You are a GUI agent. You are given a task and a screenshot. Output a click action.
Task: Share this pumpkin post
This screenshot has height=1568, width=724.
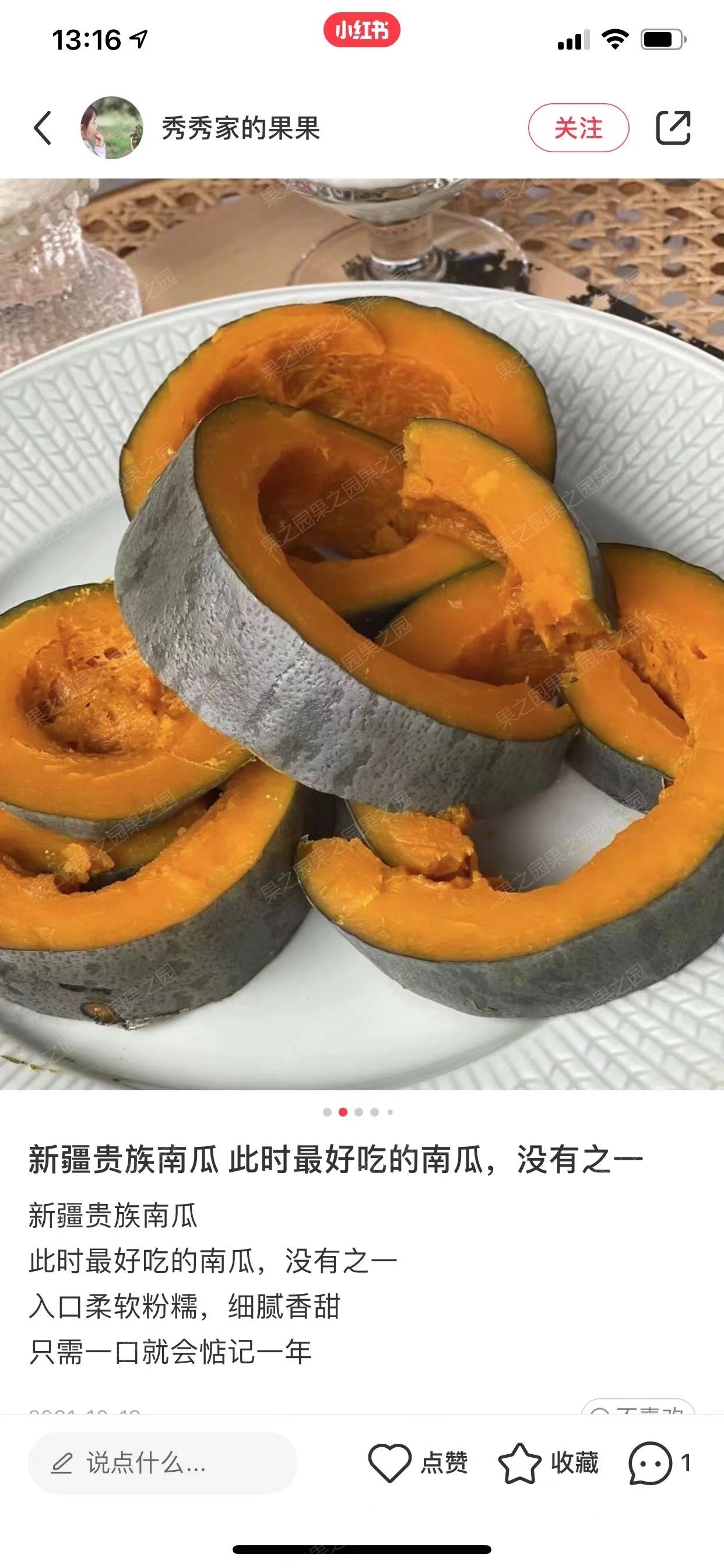(673, 128)
